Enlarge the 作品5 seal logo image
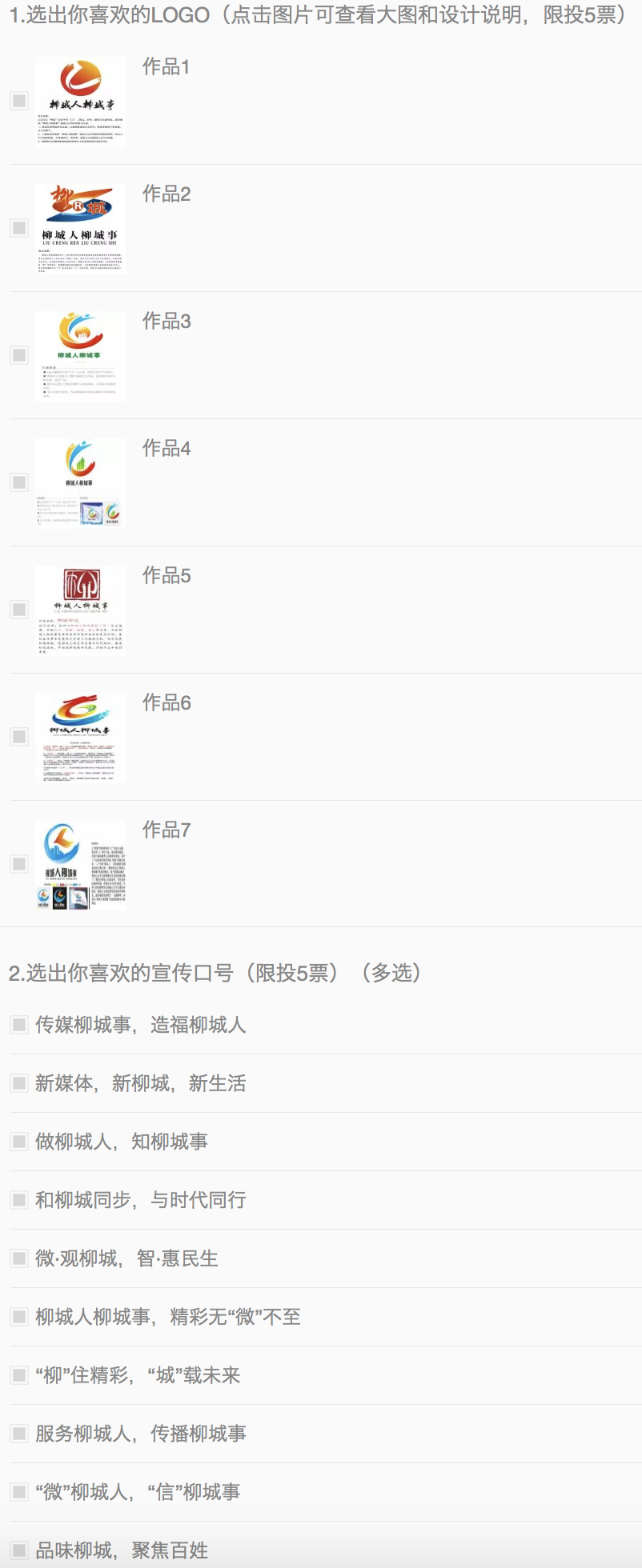The height and width of the screenshot is (1568, 642). 80,610
